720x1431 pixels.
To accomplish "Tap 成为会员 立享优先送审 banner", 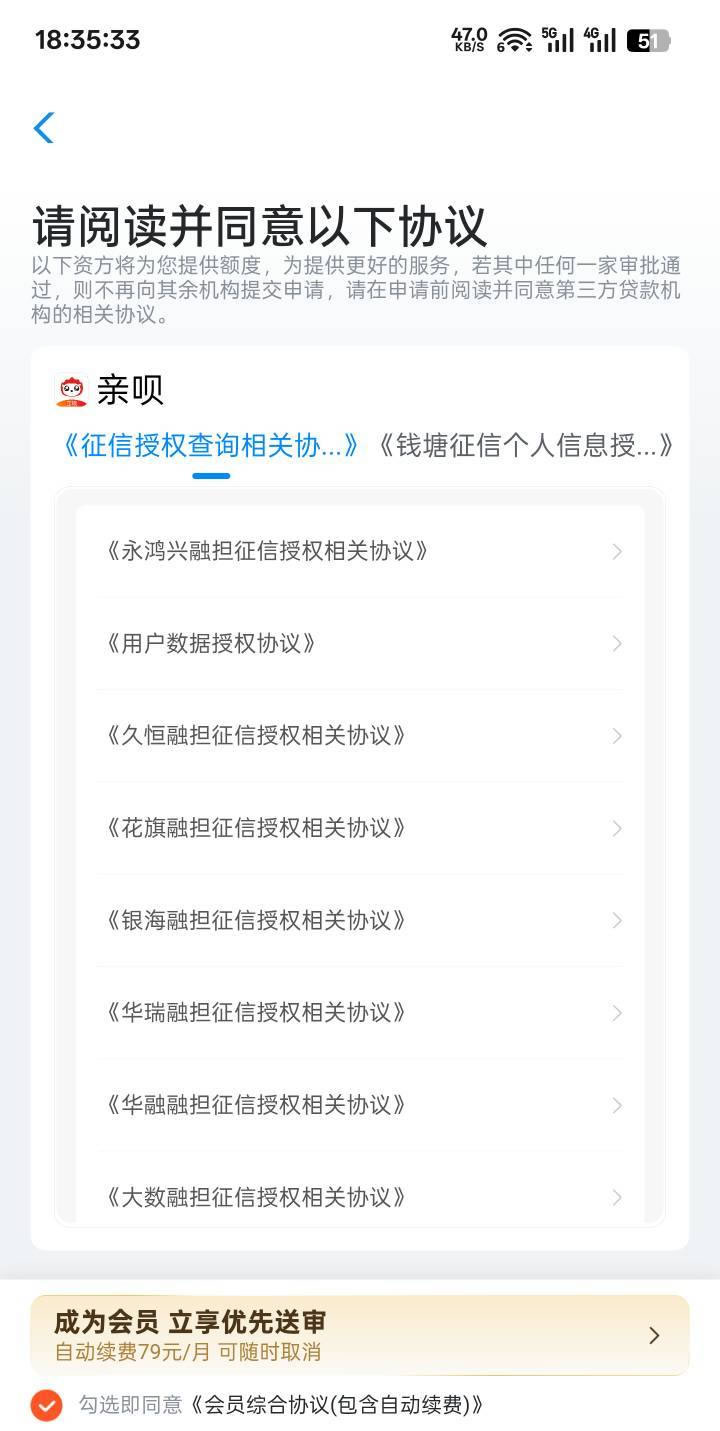I will click(x=360, y=1335).
